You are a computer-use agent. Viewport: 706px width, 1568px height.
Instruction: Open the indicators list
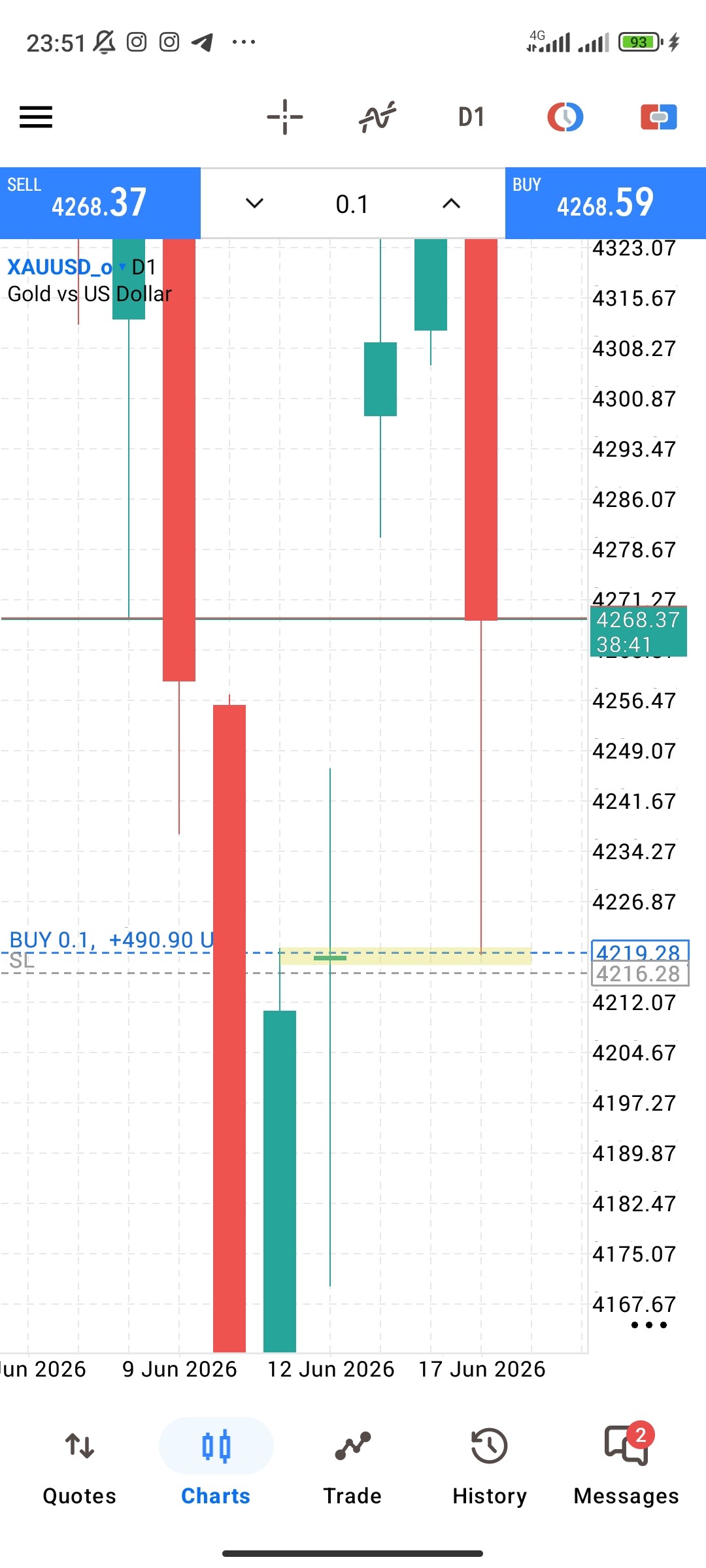378,118
